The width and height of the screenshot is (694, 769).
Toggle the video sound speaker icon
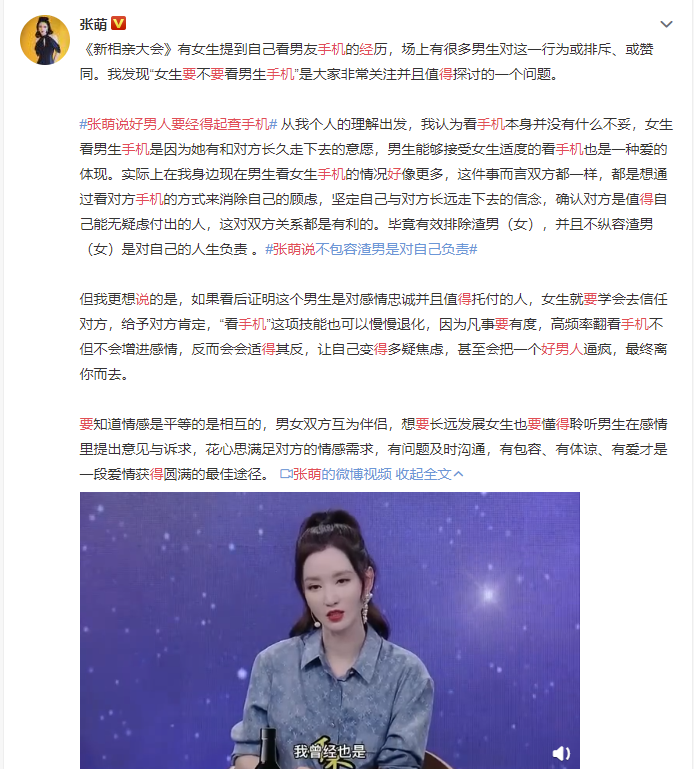[x=561, y=752]
